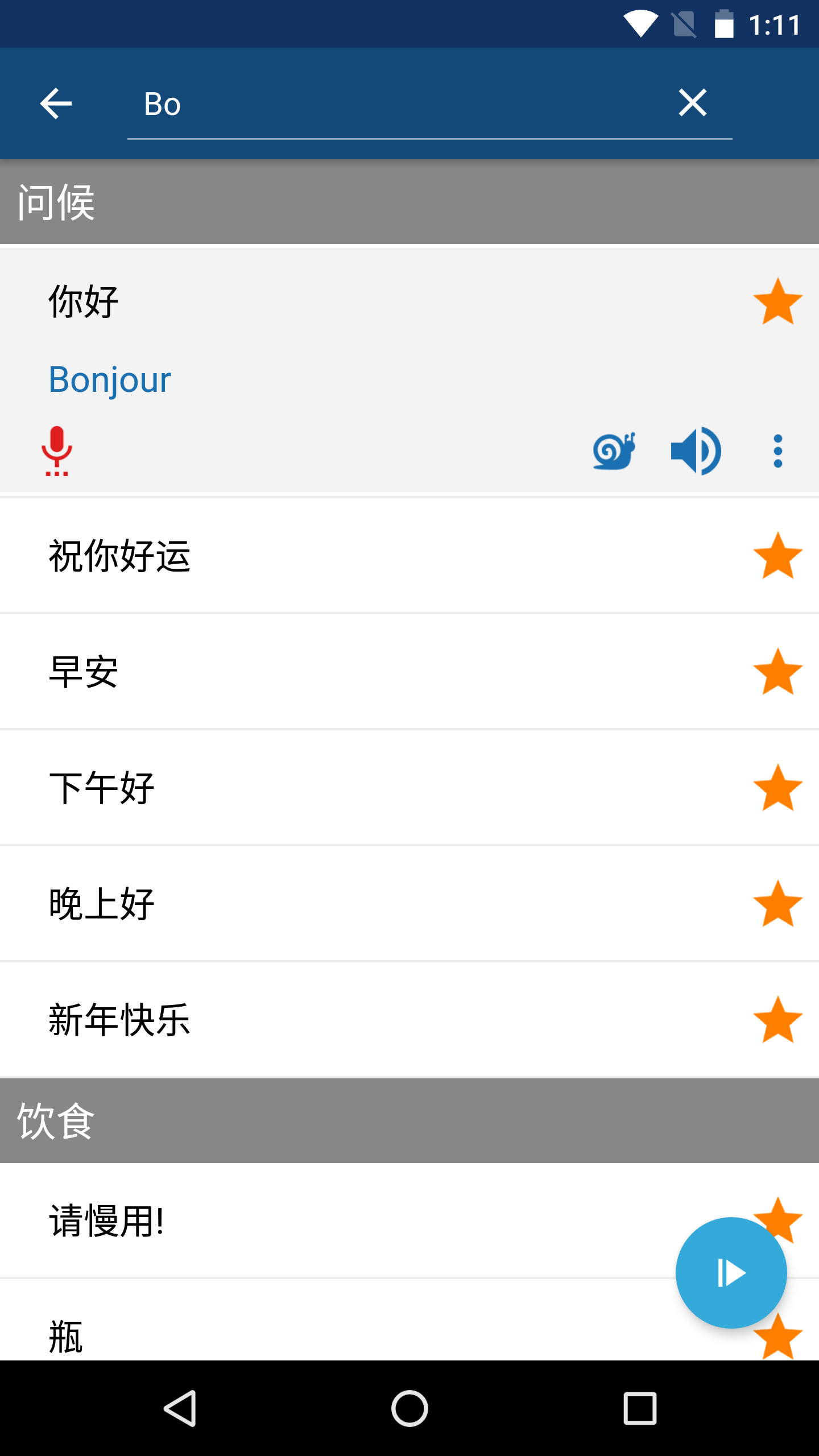This screenshot has width=819, height=1456.
Task: Open the phrase 祝你好运
Action: click(341, 556)
